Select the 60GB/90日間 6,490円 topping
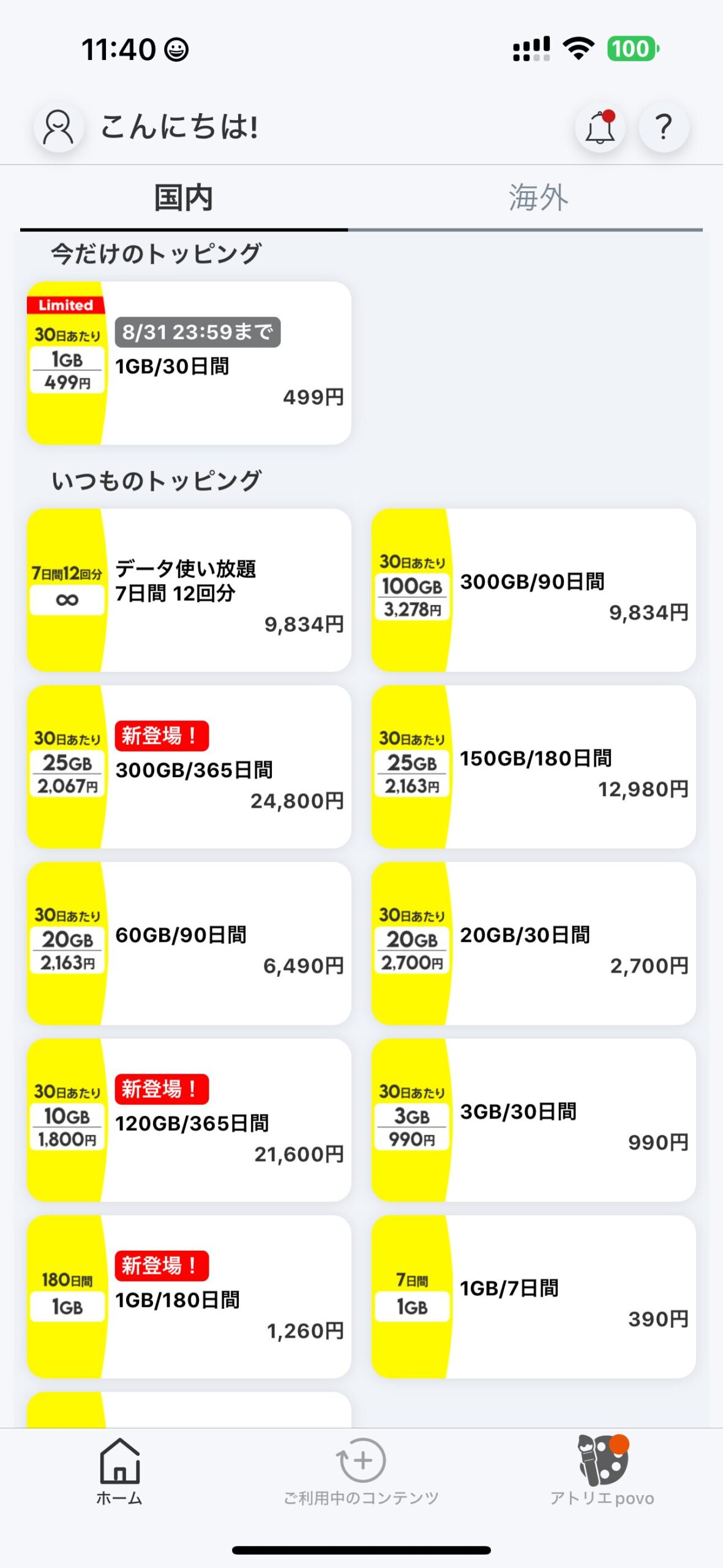The width and height of the screenshot is (723, 1568). pyautogui.click(x=189, y=943)
